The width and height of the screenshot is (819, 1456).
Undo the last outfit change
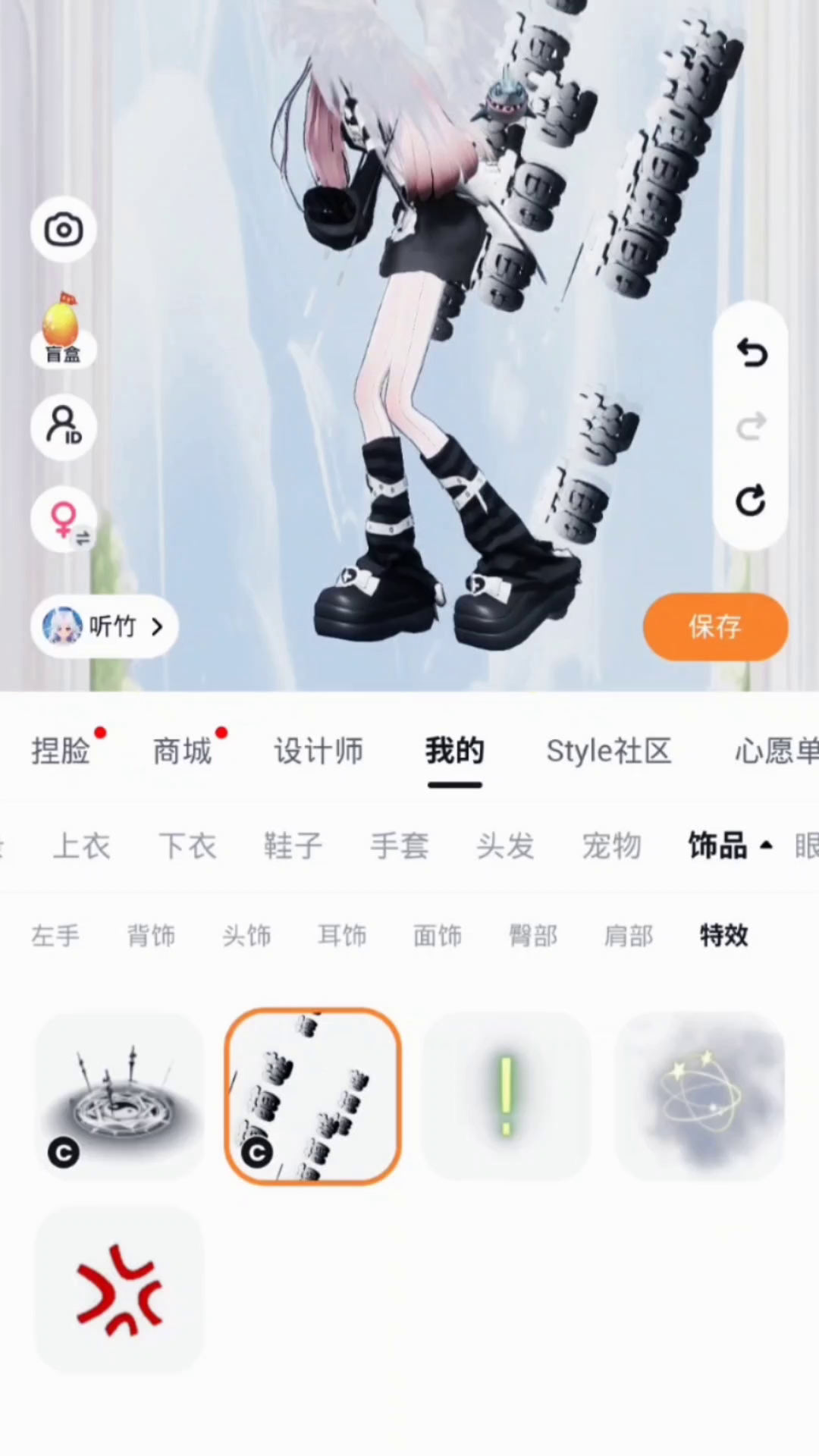(x=751, y=353)
